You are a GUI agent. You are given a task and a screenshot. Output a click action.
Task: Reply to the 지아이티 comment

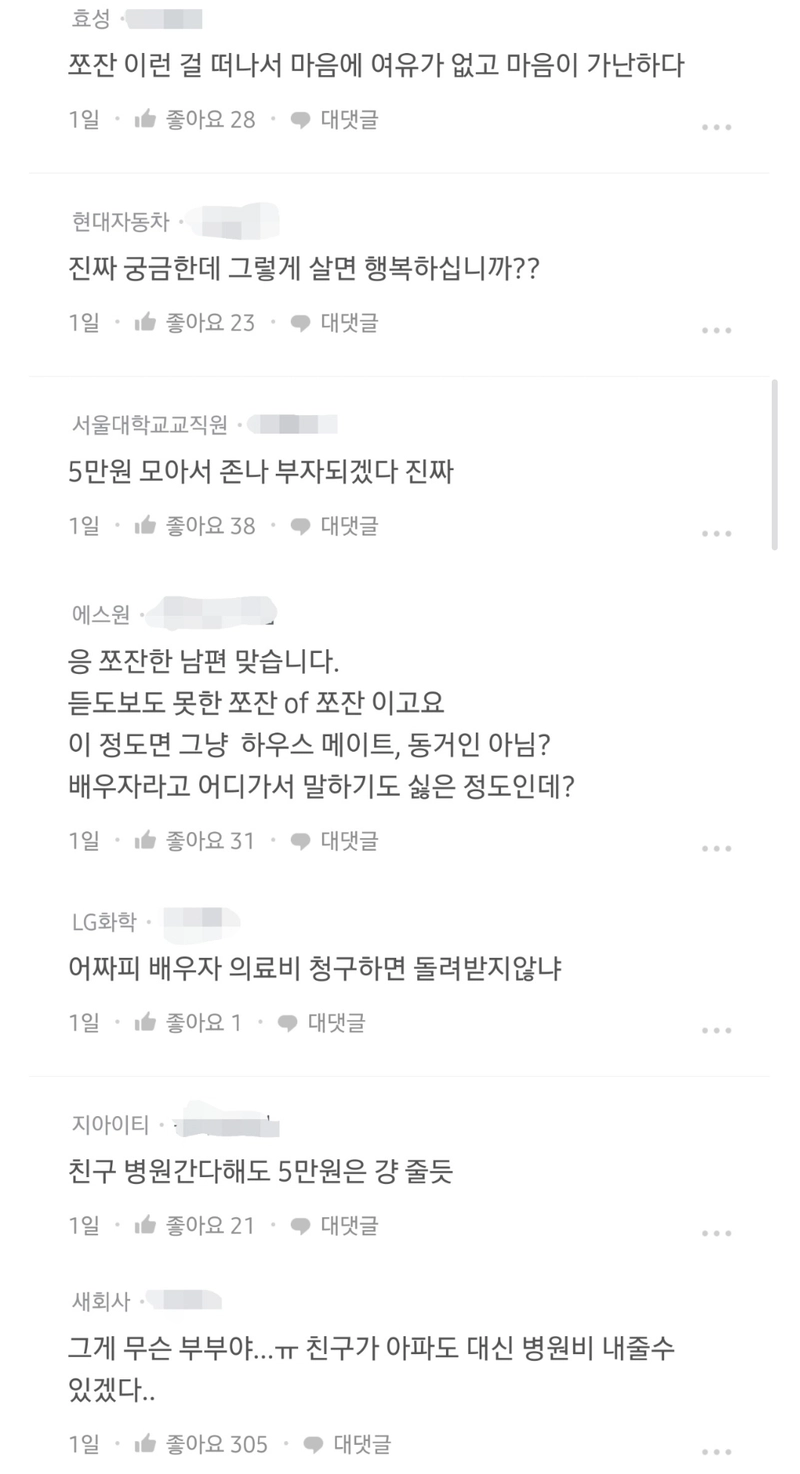334,1225
